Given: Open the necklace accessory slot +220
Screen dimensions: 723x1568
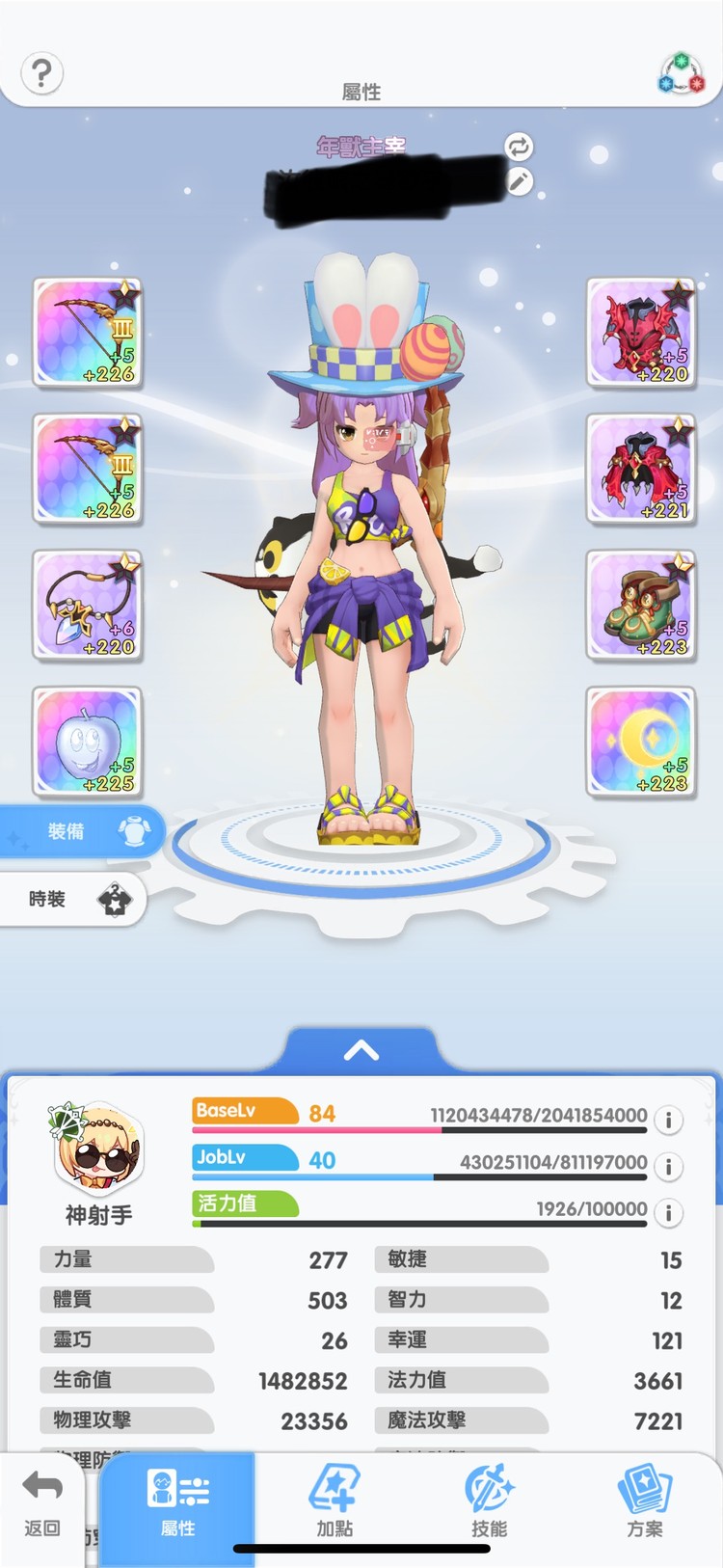Looking at the screenshot, I should coord(88,605).
